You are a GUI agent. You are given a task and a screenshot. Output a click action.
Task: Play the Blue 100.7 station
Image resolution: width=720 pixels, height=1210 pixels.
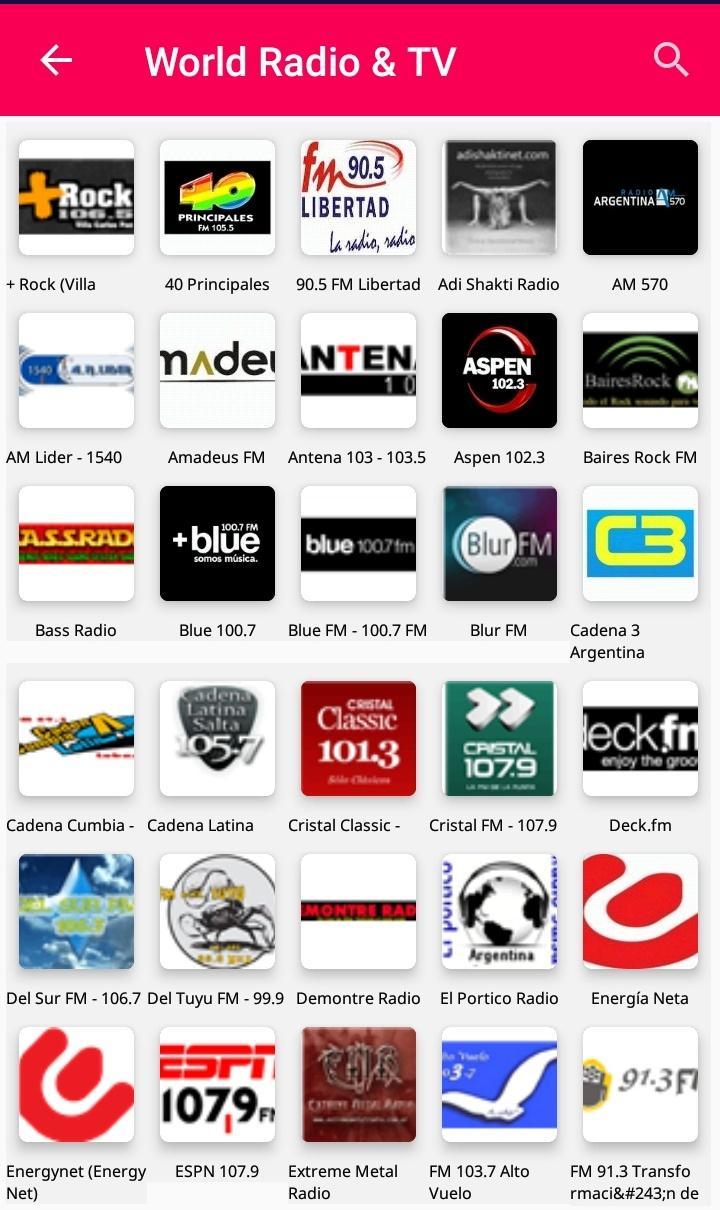217,543
